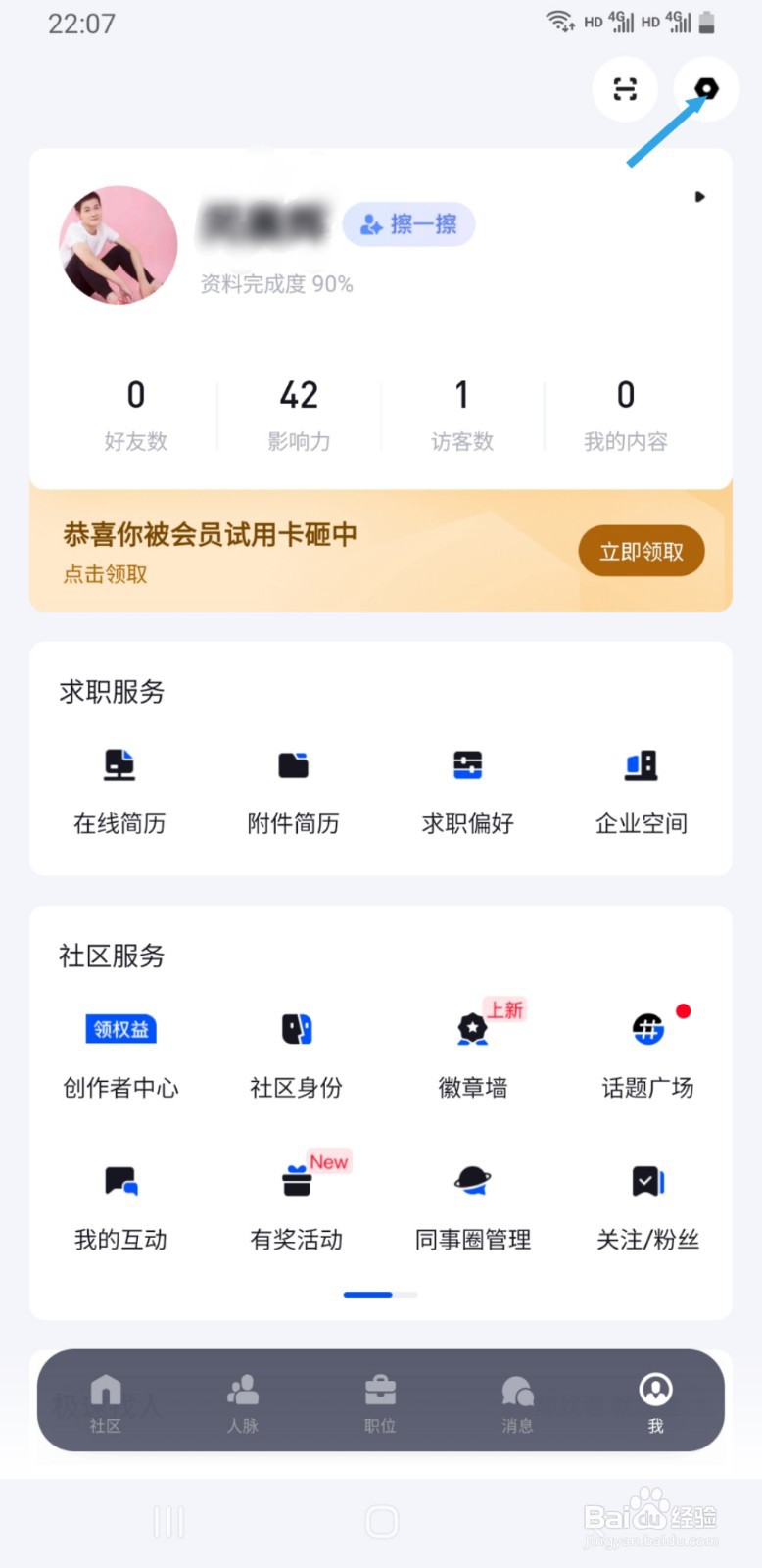Open the 有奖活动 rewards activities with New badge

[x=296, y=1205]
